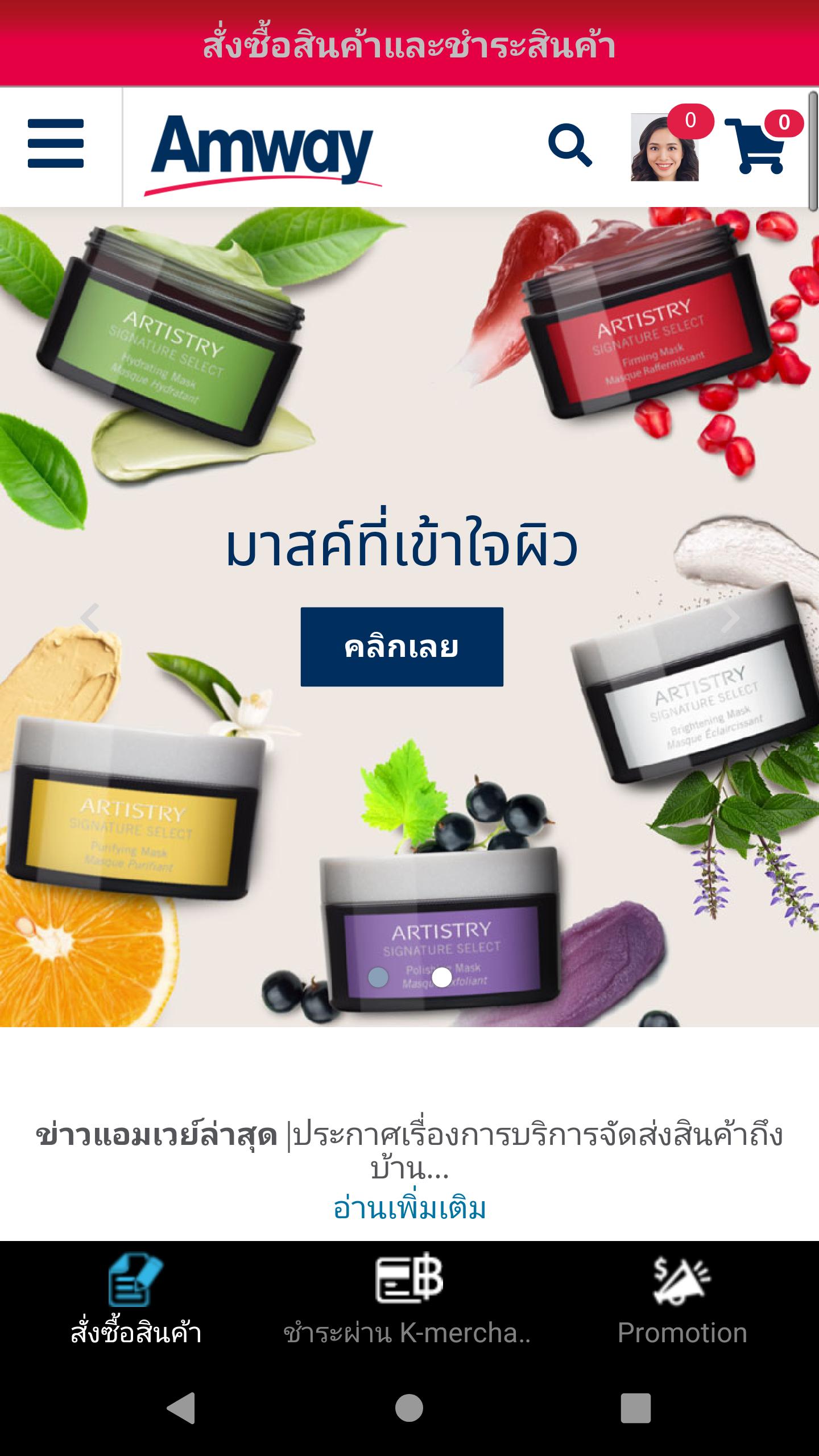Show previous banner slide

pos(90,618)
